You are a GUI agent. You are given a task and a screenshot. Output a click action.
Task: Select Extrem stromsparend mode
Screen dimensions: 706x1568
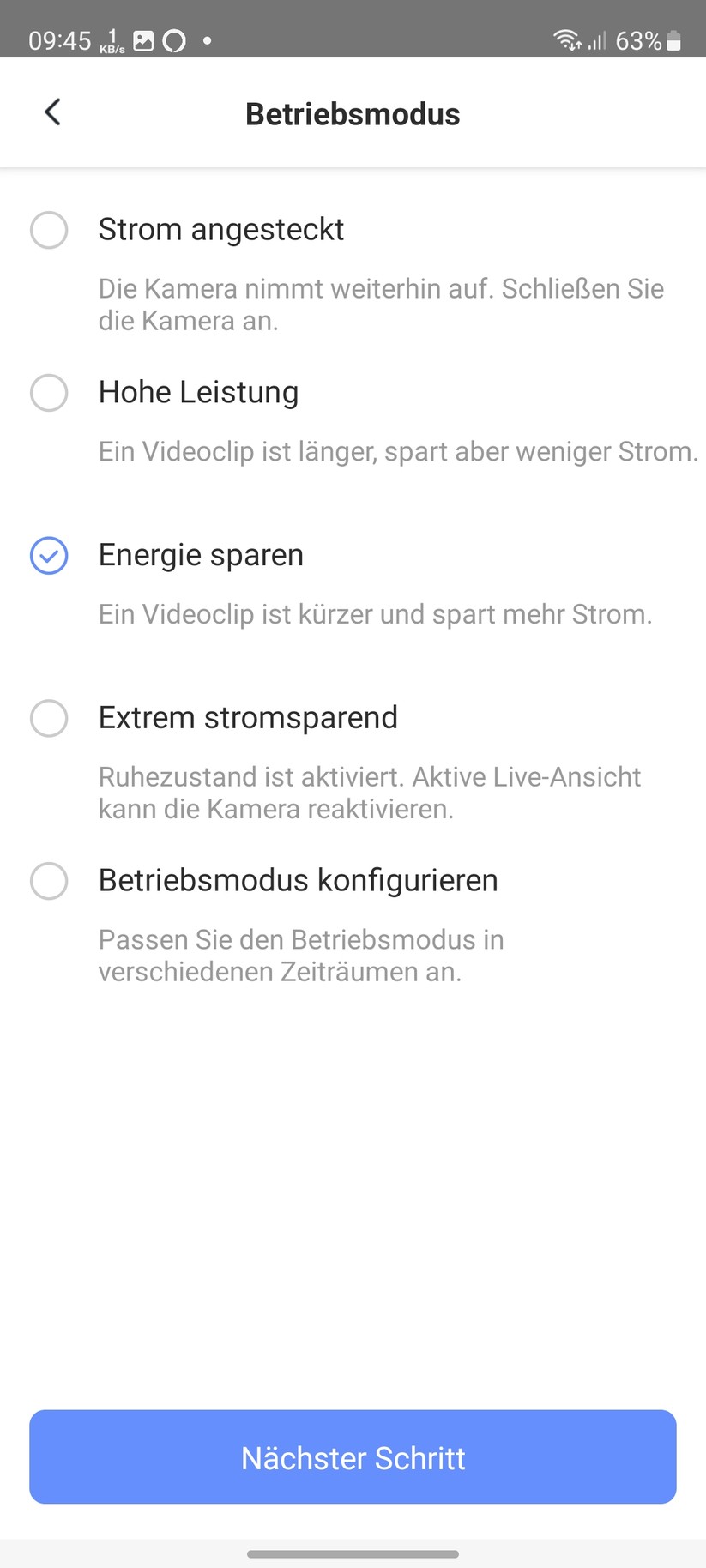49,718
